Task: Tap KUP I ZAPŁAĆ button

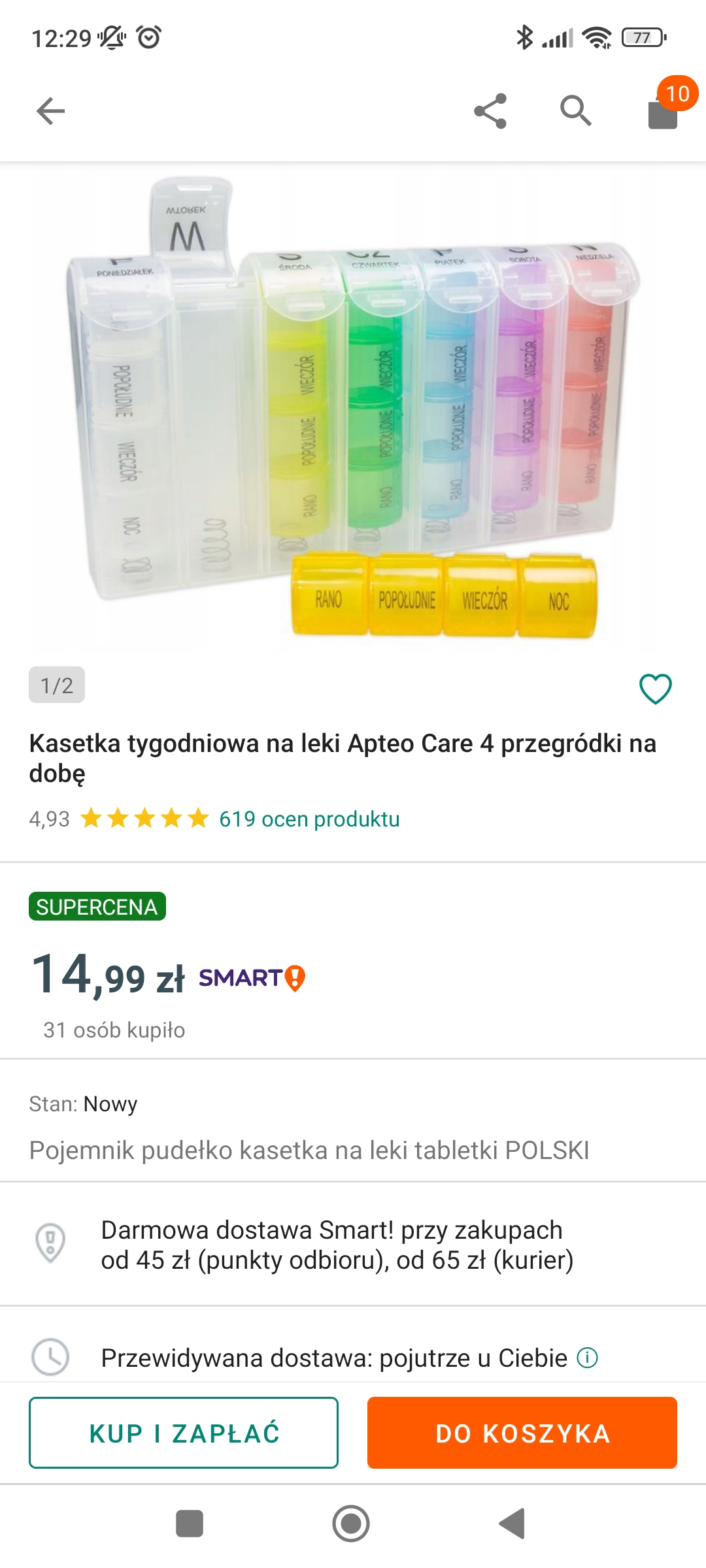Action: click(184, 1433)
